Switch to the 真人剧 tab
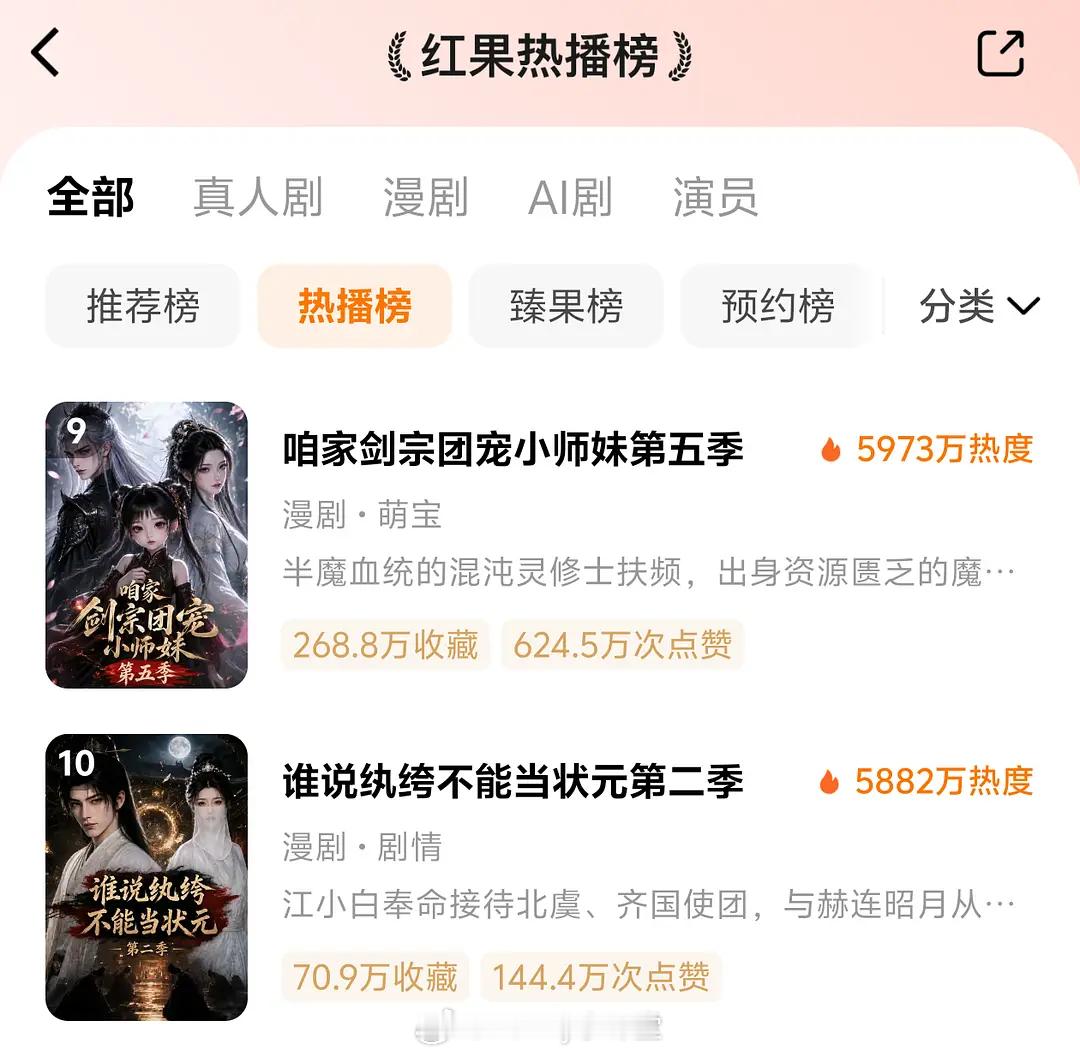The width and height of the screenshot is (1080, 1056). (x=258, y=197)
